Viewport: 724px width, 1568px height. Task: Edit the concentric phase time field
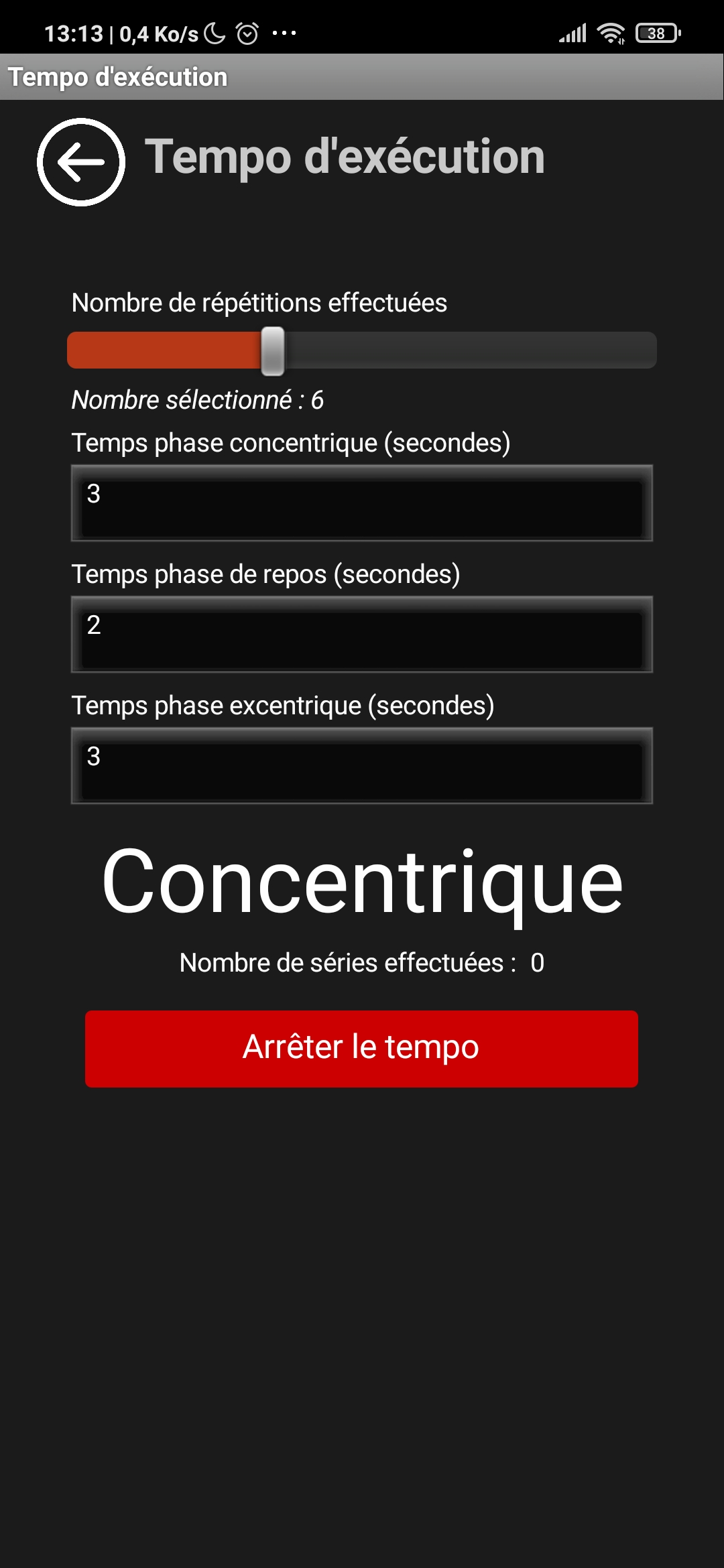[362, 503]
